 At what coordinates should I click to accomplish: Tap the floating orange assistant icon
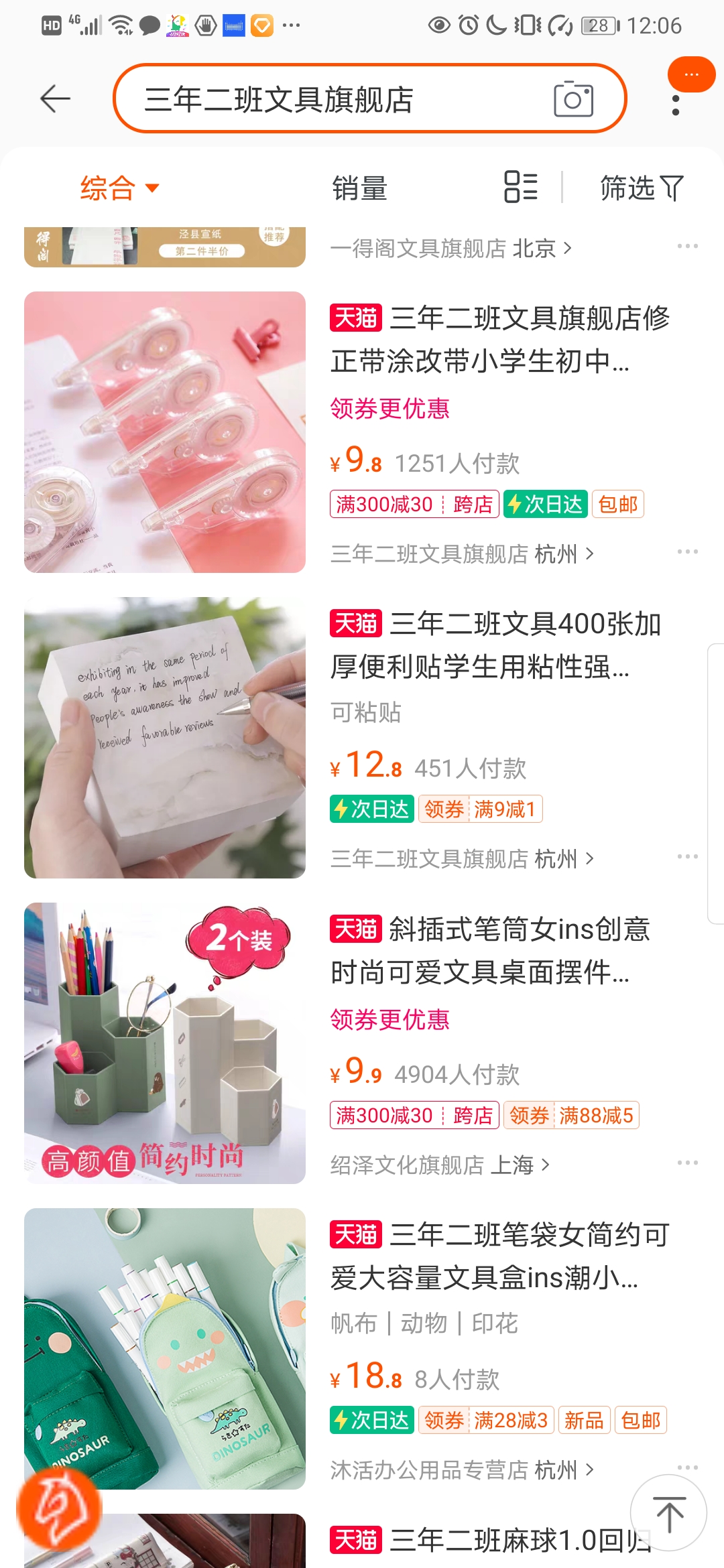pos(59,1508)
